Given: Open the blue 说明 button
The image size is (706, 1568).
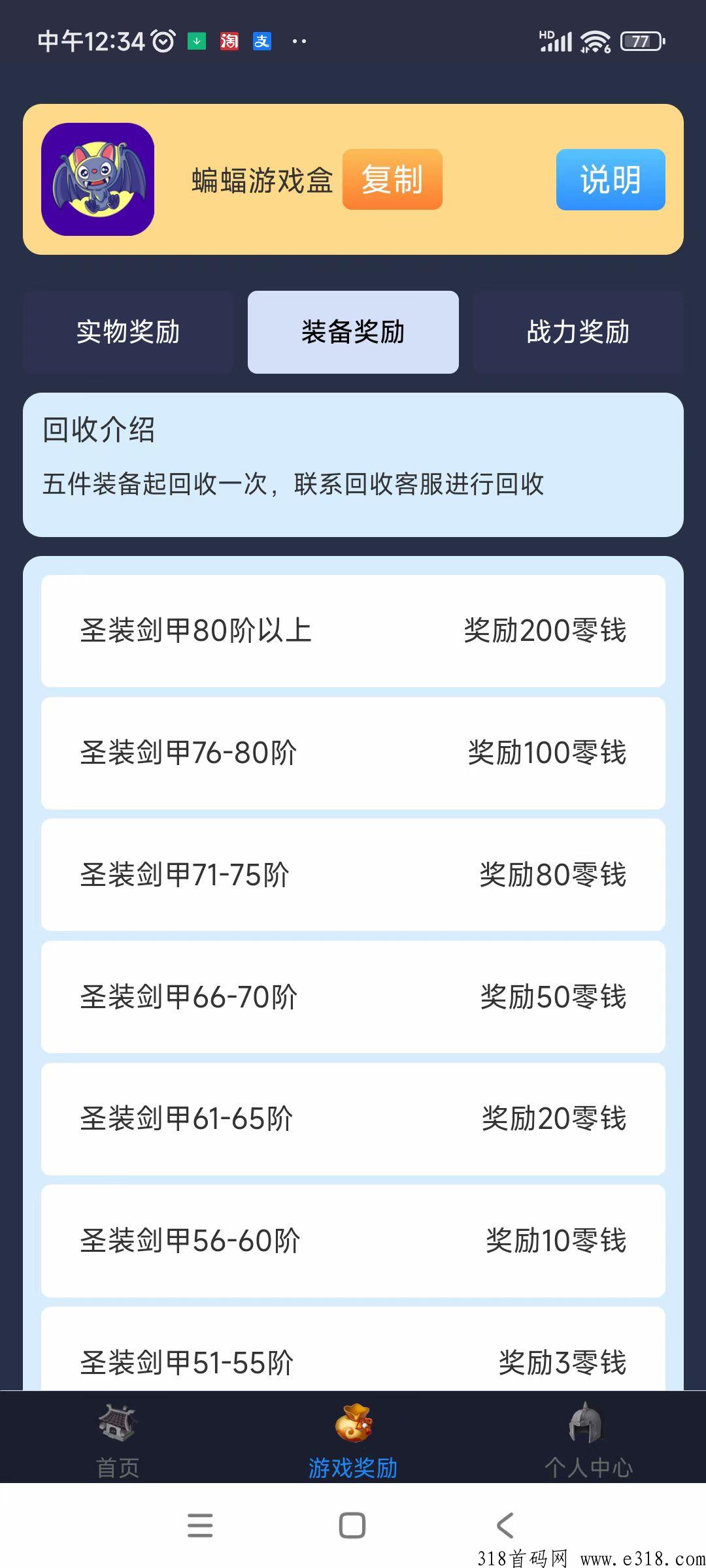Looking at the screenshot, I should click(611, 180).
